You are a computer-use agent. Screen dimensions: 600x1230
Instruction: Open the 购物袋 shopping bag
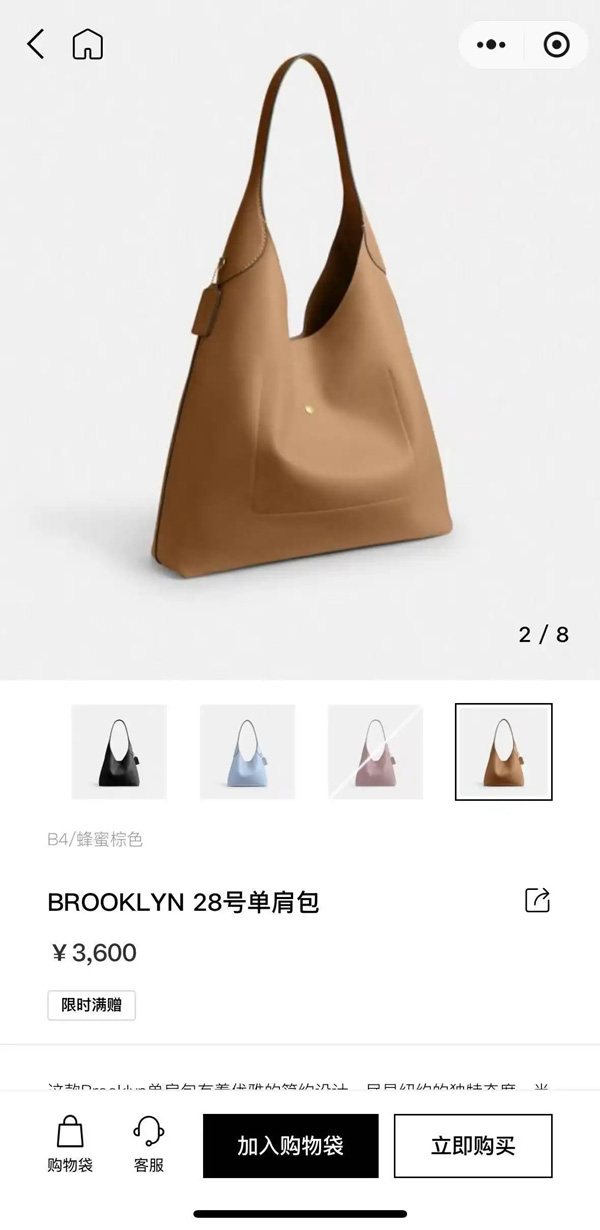pyautogui.click(x=70, y=1145)
